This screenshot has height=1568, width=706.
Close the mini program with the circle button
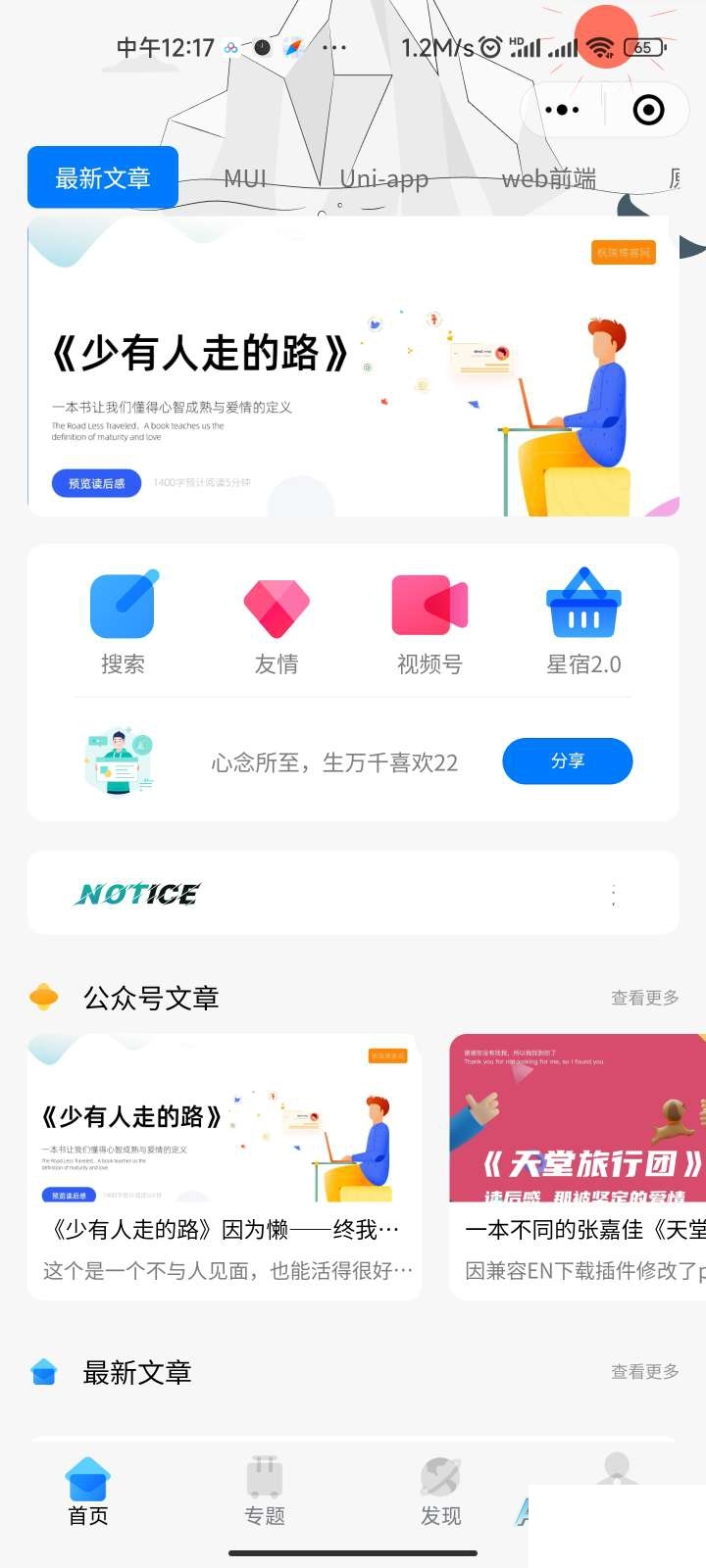tap(648, 110)
